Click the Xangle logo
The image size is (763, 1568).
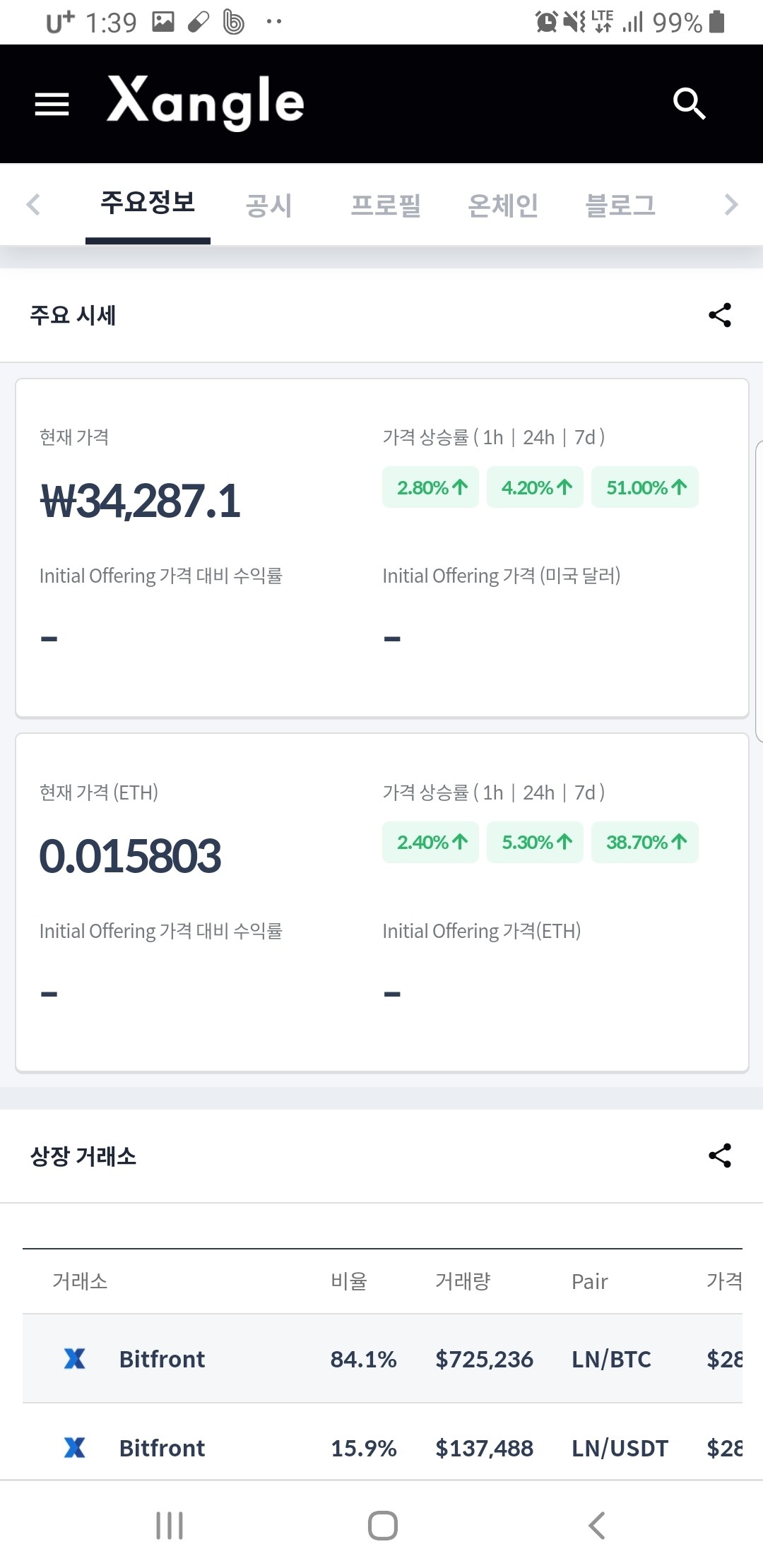205,102
